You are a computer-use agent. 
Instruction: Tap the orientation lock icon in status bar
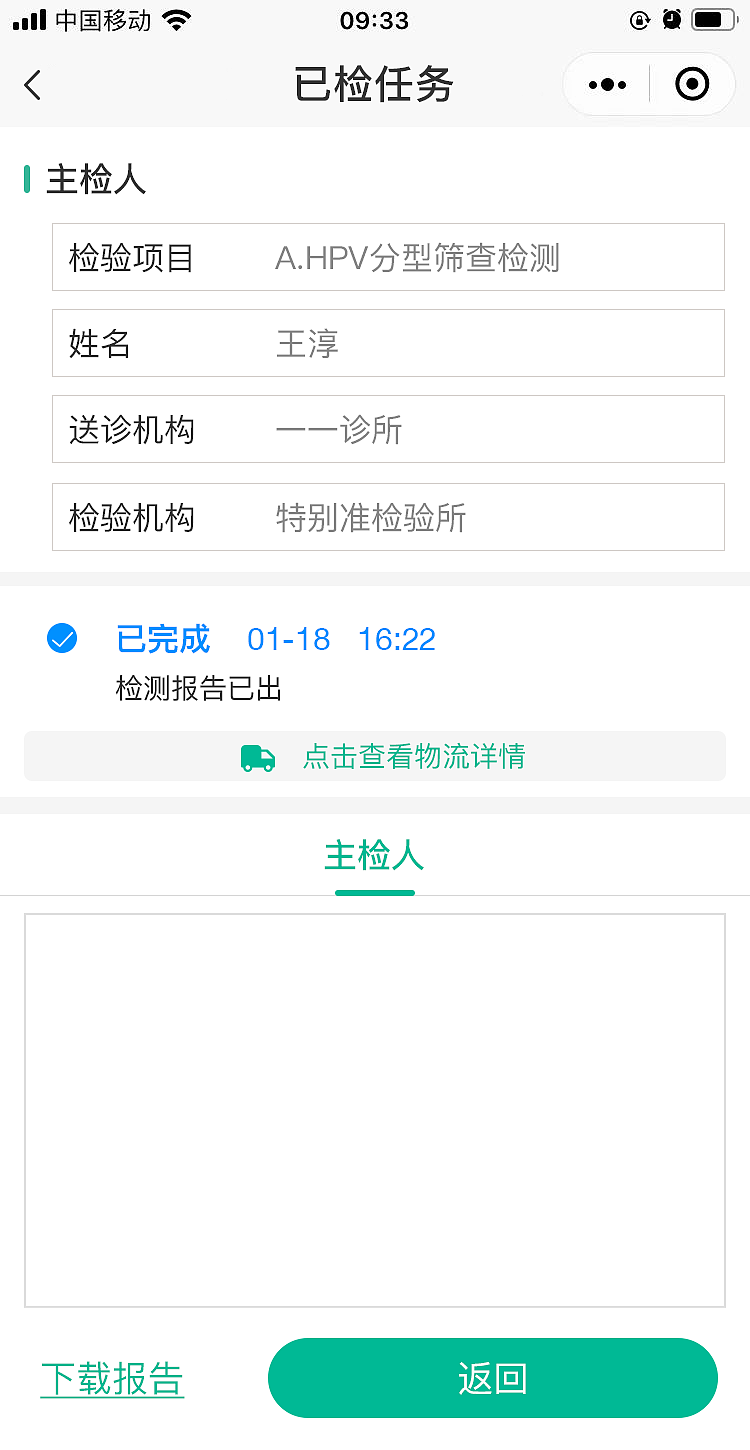pos(640,18)
